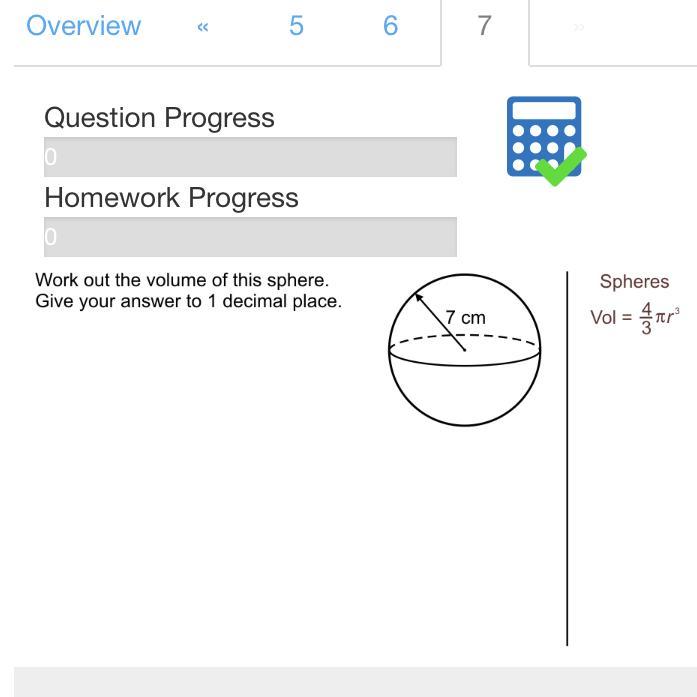Open the Overview tab
Viewport: 697px width, 697px height.
coord(84,26)
